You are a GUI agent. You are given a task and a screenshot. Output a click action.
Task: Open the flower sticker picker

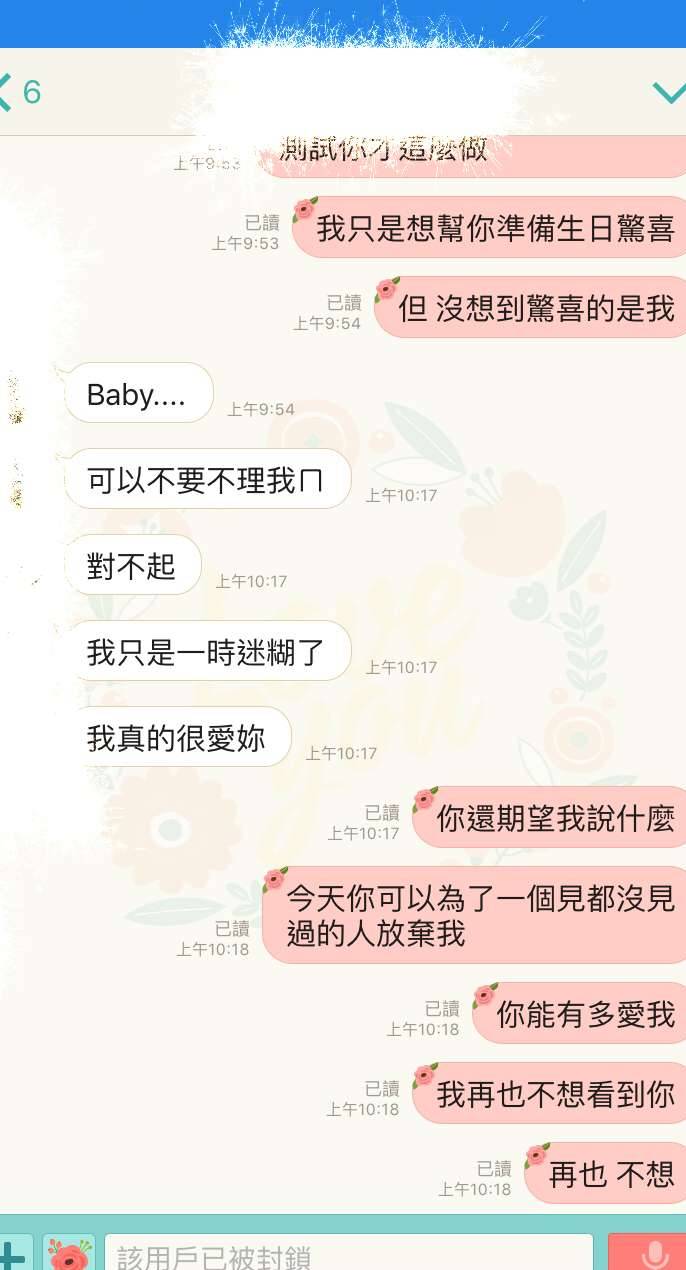[x=69, y=1254]
